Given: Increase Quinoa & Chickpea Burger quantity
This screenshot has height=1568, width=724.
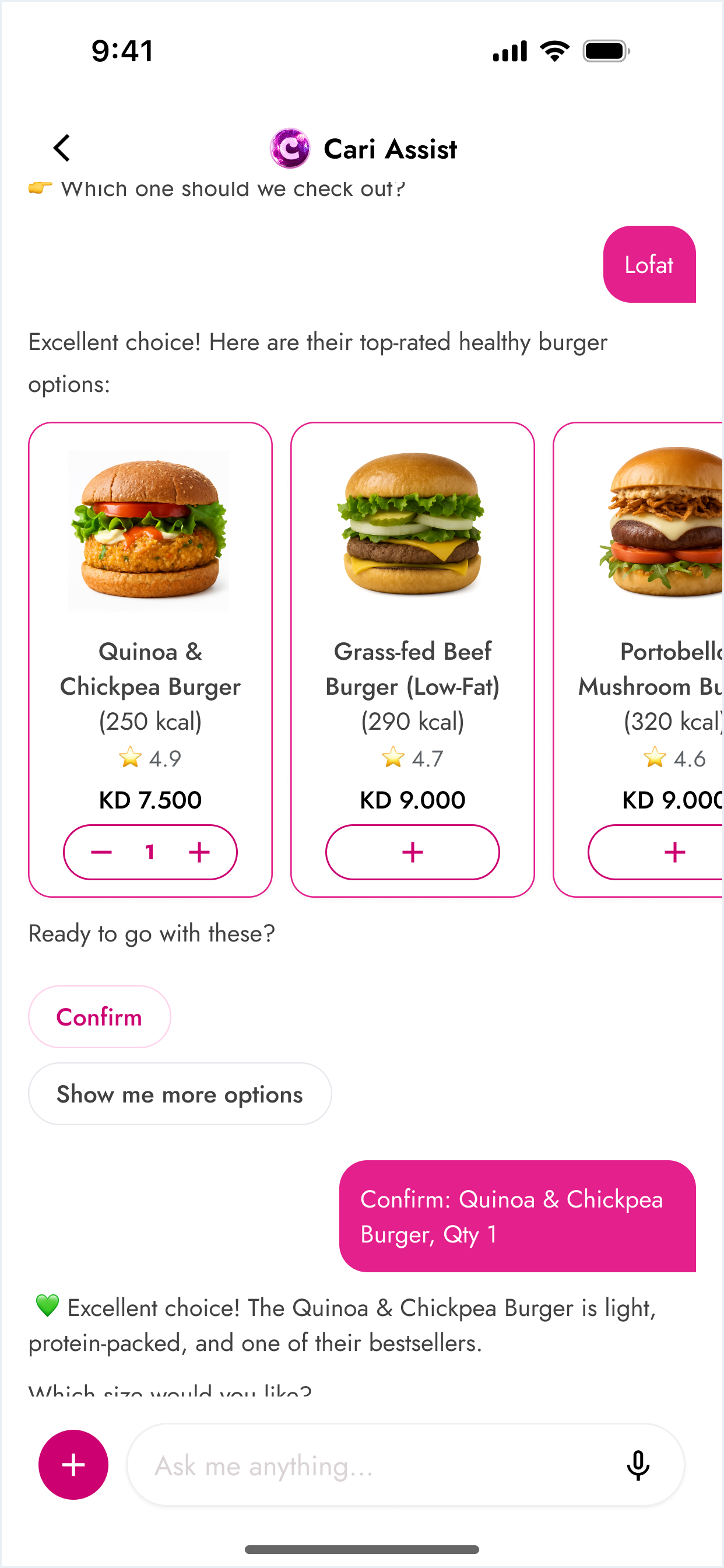Looking at the screenshot, I should [x=199, y=852].
